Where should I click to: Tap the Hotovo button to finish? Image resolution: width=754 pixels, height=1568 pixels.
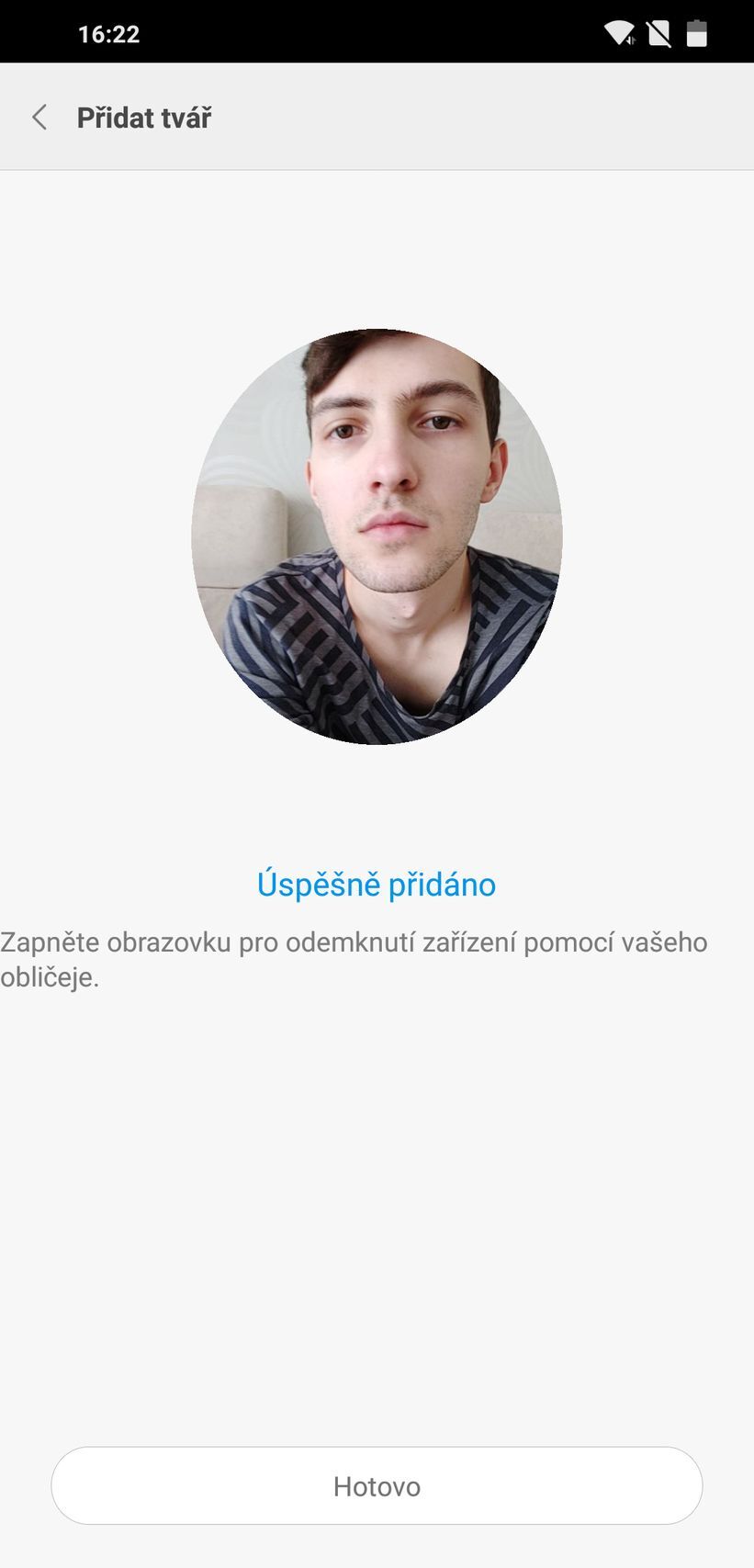pos(377,1486)
